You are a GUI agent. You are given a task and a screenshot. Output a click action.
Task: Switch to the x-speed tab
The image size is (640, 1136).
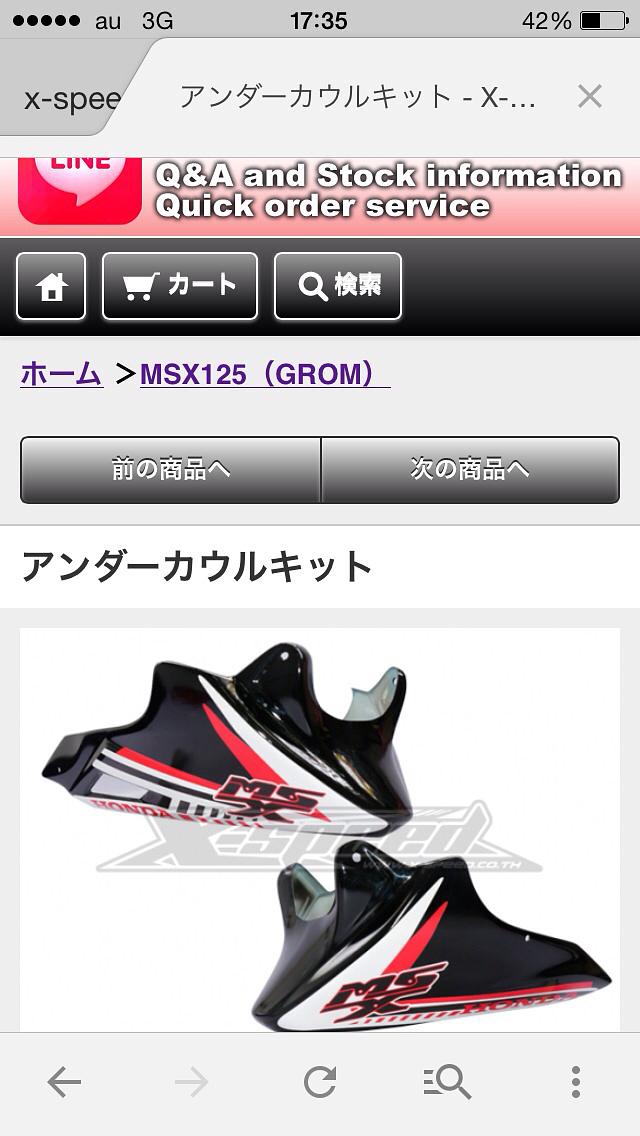coord(70,100)
